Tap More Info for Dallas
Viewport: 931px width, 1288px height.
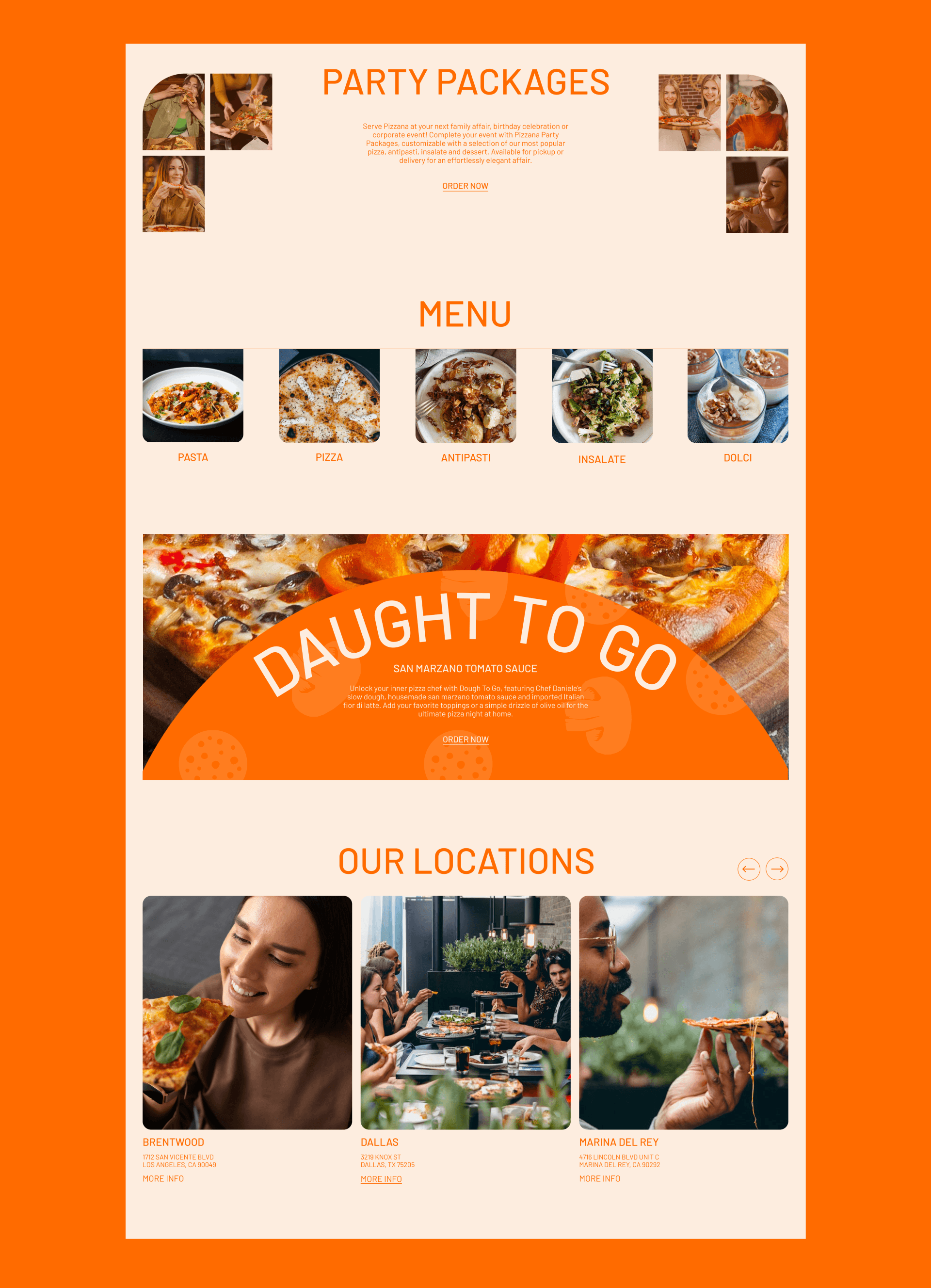pyautogui.click(x=381, y=1179)
